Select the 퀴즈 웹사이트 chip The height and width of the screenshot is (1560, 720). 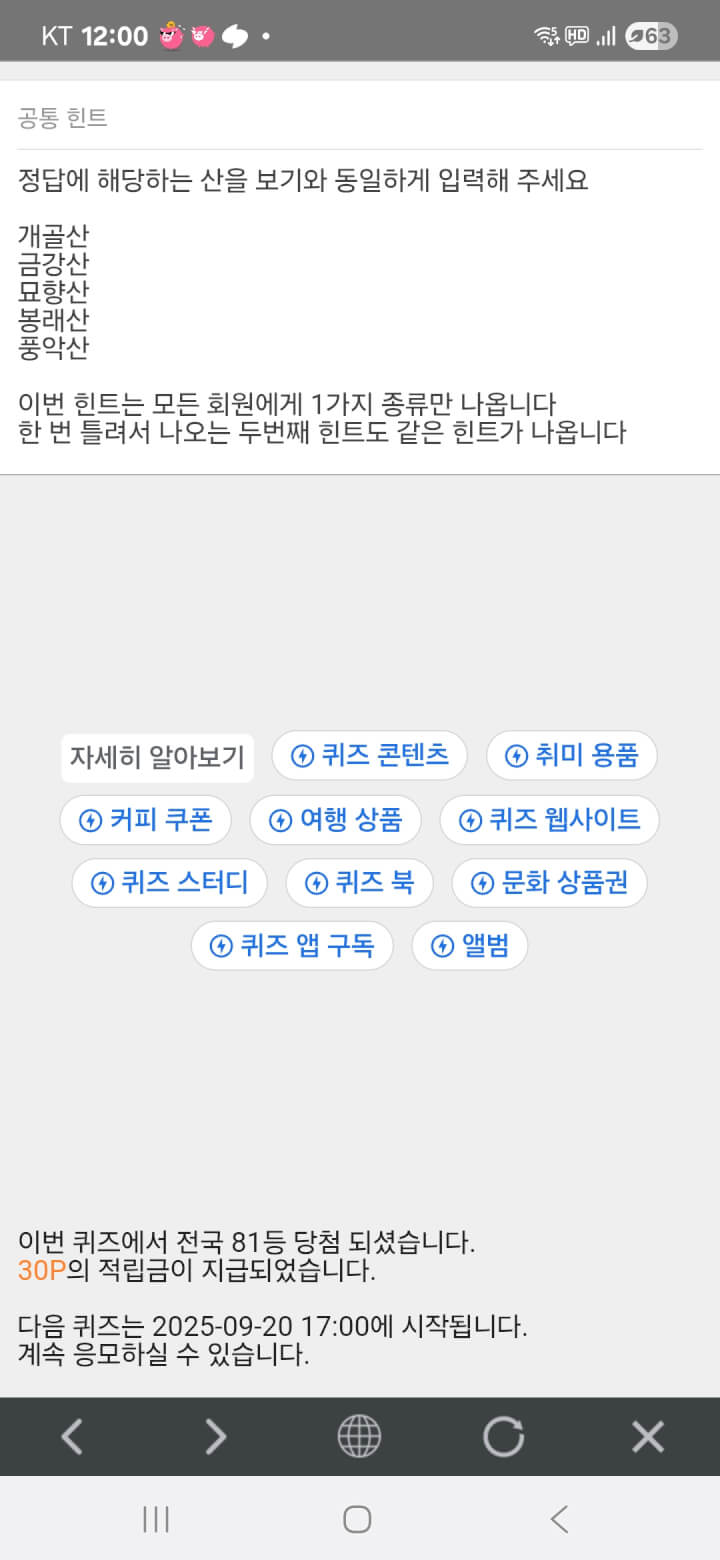coord(550,820)
